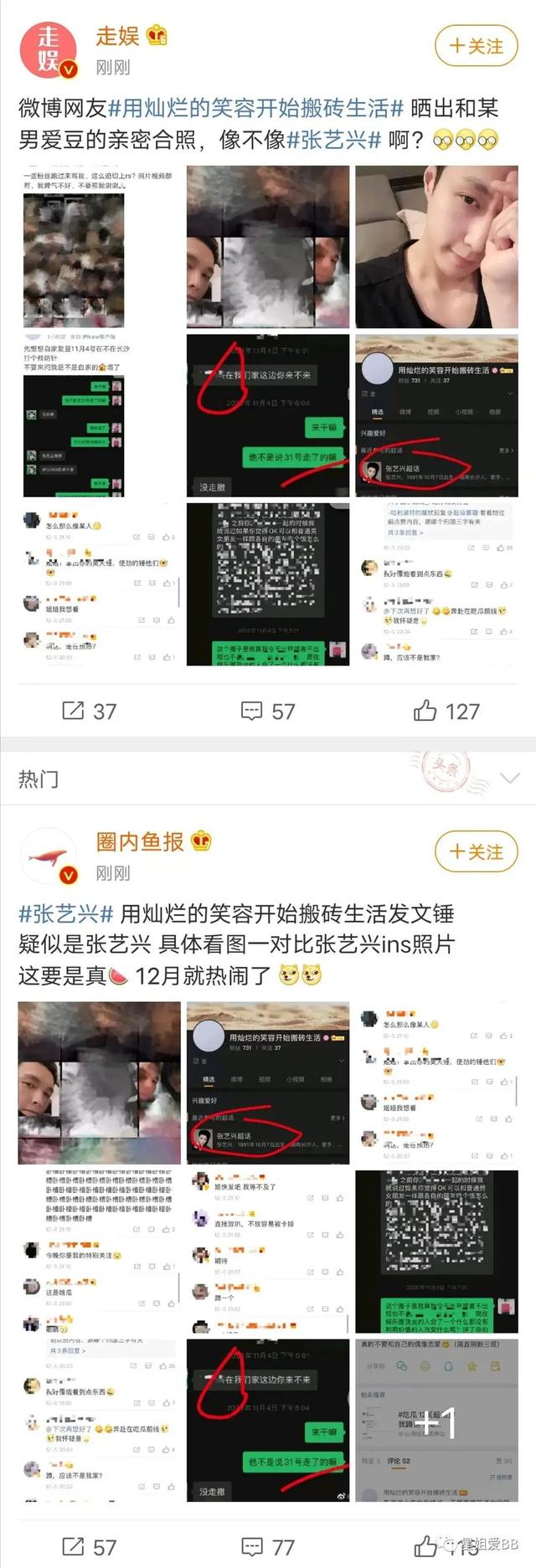The width and height of the screenshot is (536, 1568).
Task: Open #张艺兴# hashtag in 圈内鱼报's post
Action: (65, 914)
